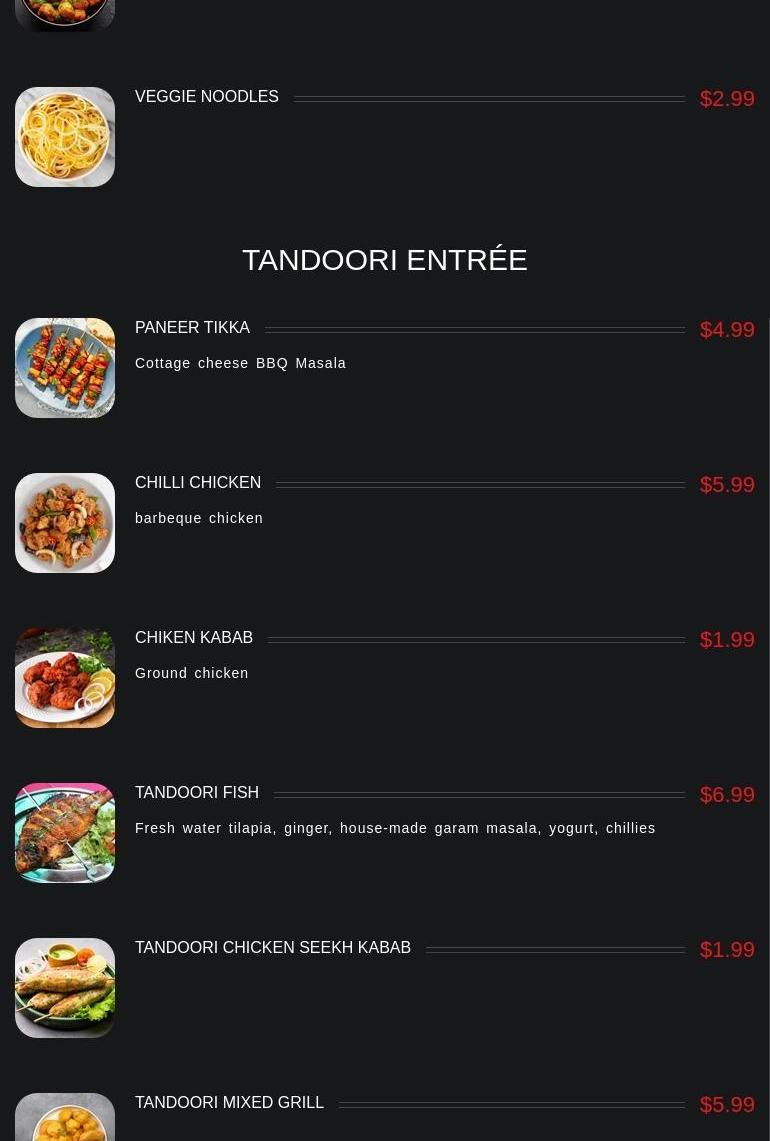The height and width of the screenshot is (1141, 770).
Task: Open Tandoori Fish details
Action: click(x=197, y=793)
